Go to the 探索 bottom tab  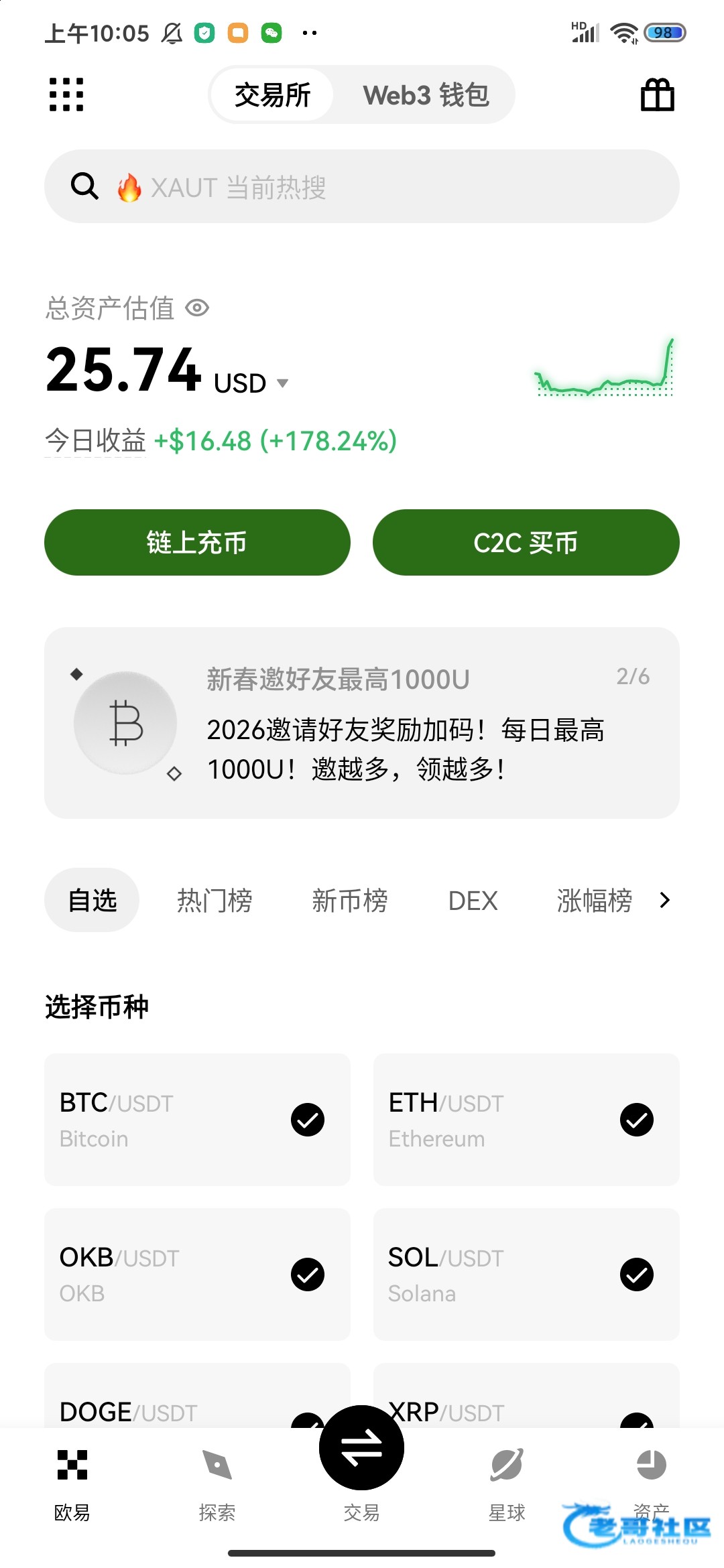pos(217,1482)
